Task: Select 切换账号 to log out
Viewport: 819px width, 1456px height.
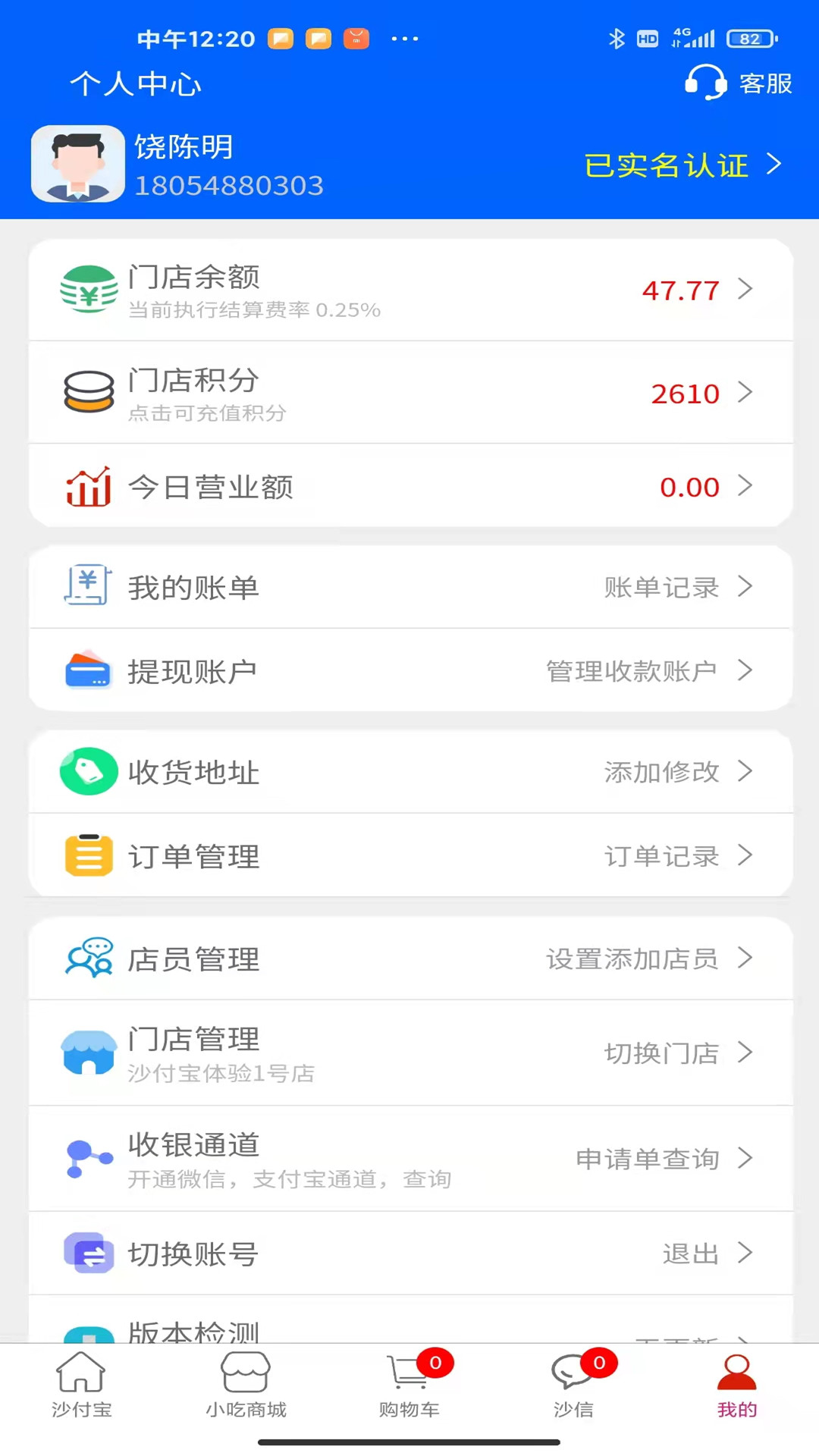Action: 410,1254
